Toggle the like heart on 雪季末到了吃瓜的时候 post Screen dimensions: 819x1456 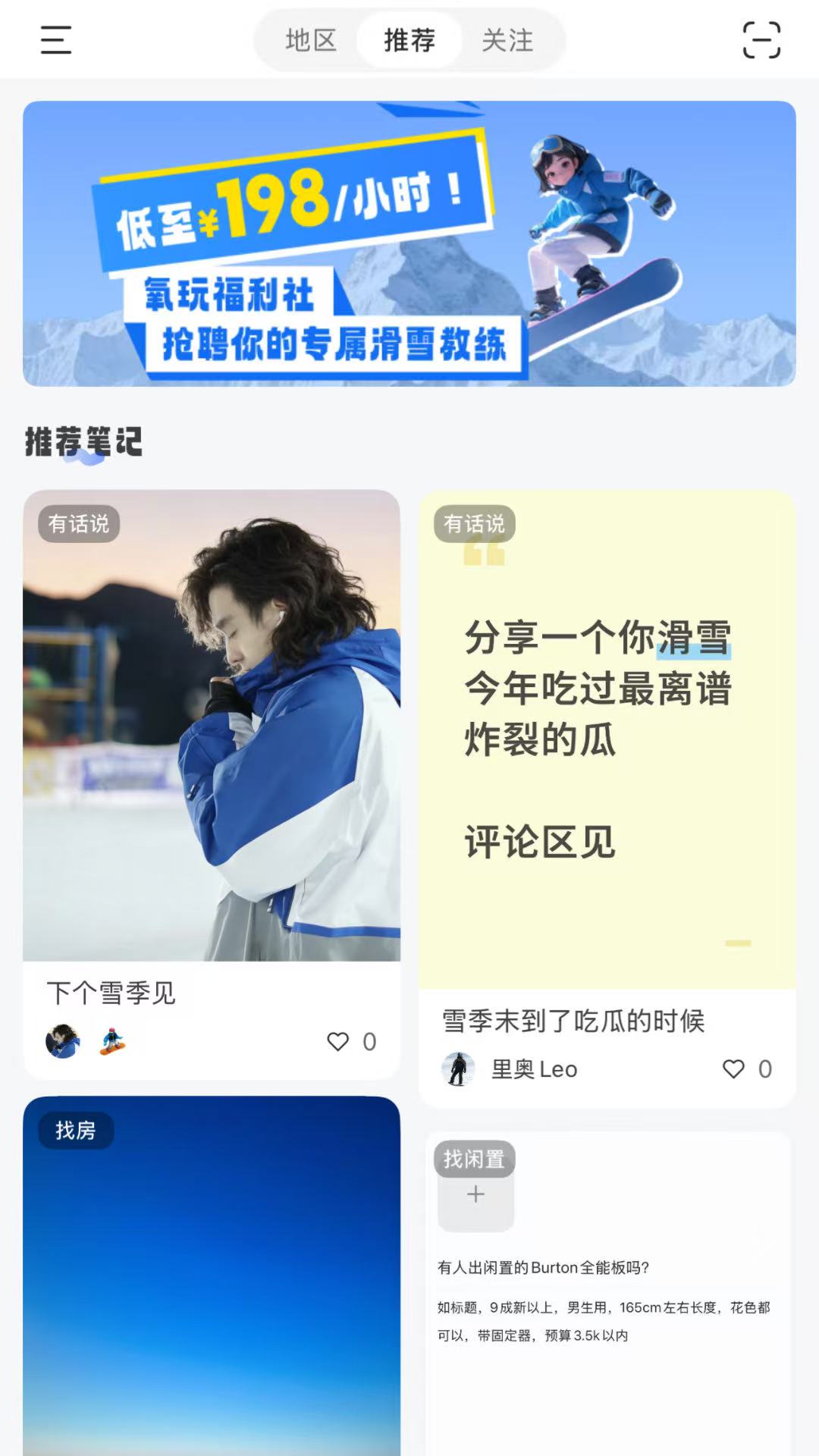(x=733, y=1069)
